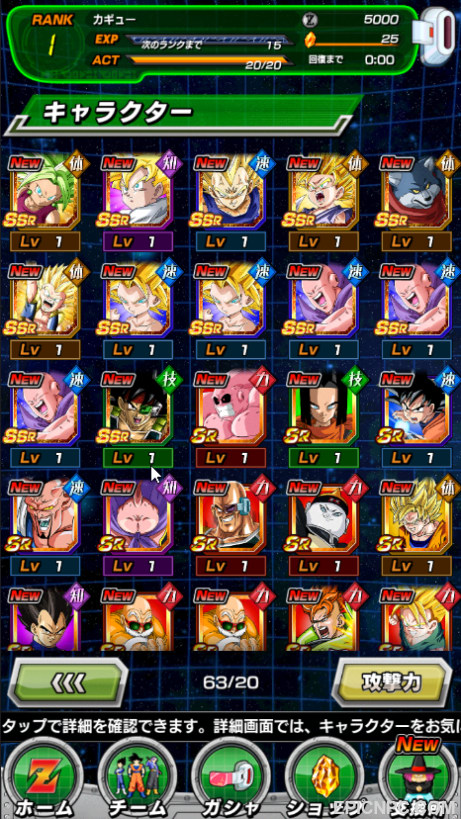461x819 pixels.
Task: Open the Android 16 力 card
Action: (x=323, y=618)
